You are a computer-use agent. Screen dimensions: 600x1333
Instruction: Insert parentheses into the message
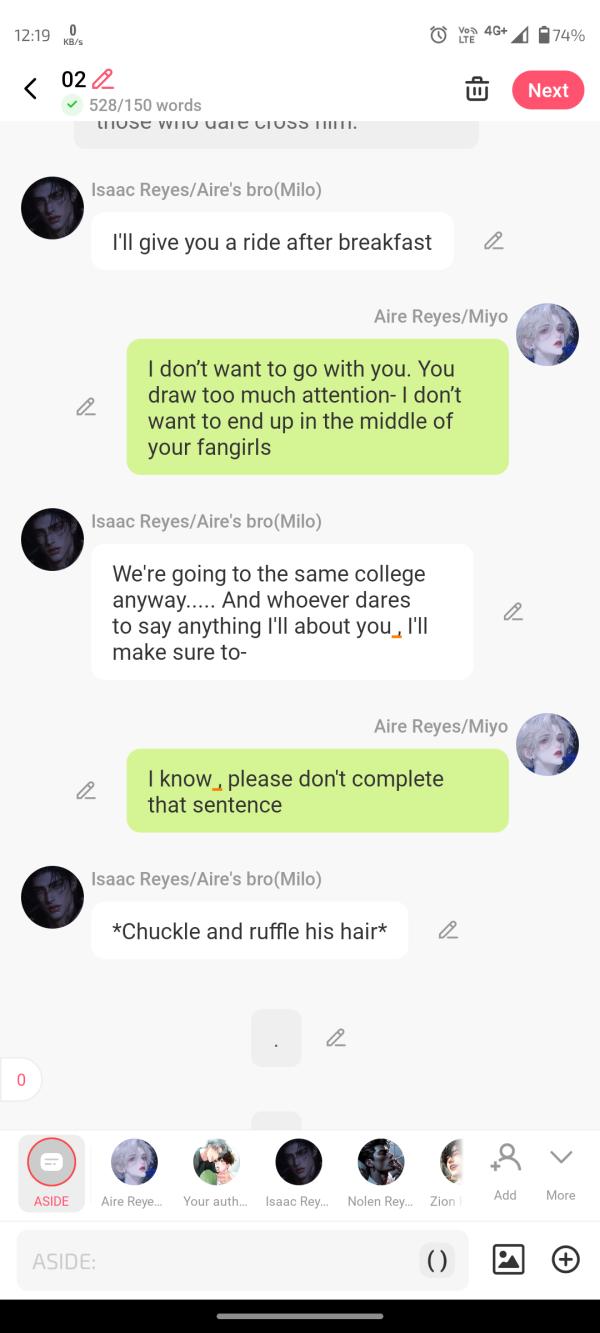tap(437, 1261)
